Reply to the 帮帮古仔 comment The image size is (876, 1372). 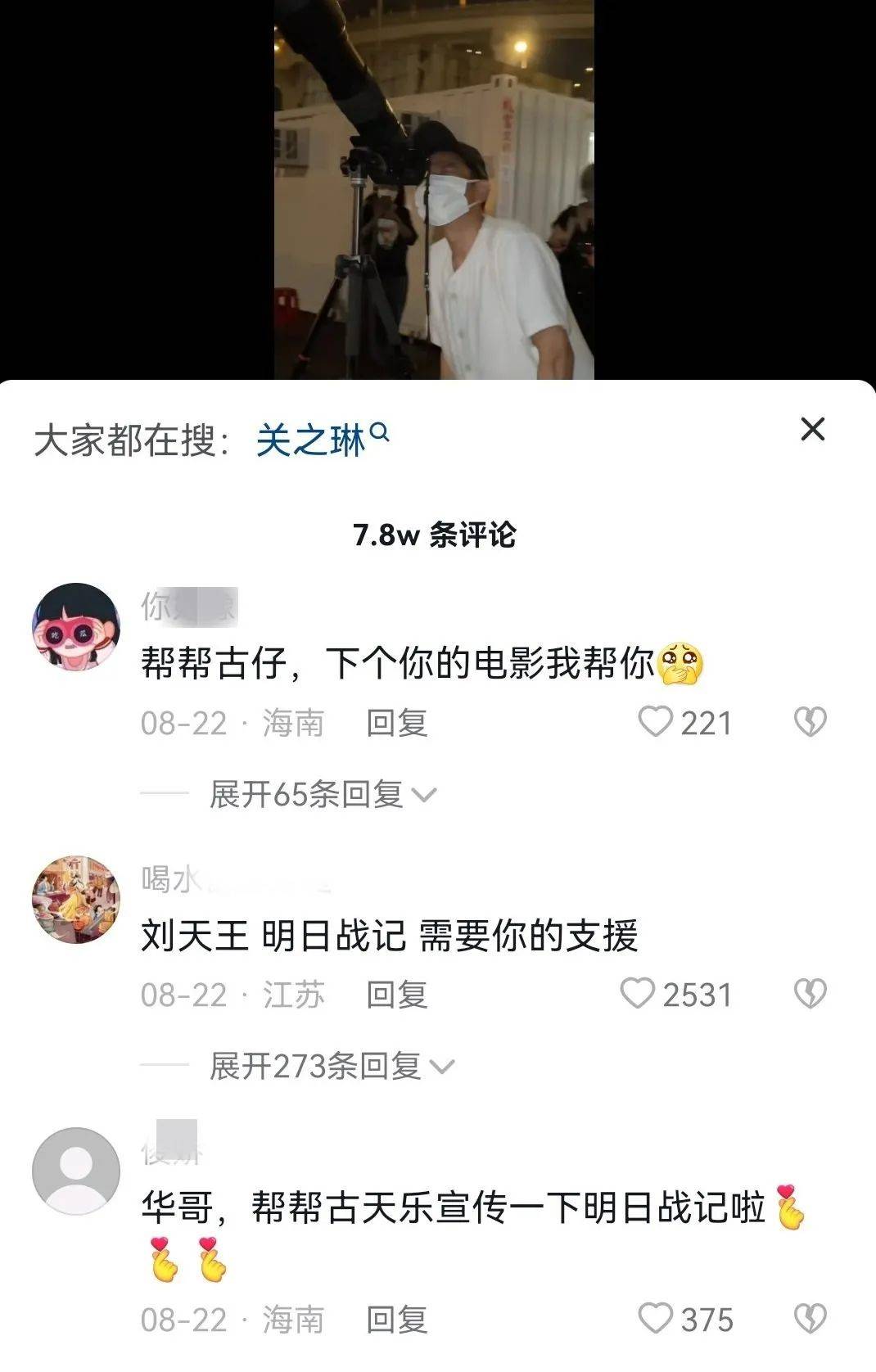pyautogui.click(x=396, y=723)
